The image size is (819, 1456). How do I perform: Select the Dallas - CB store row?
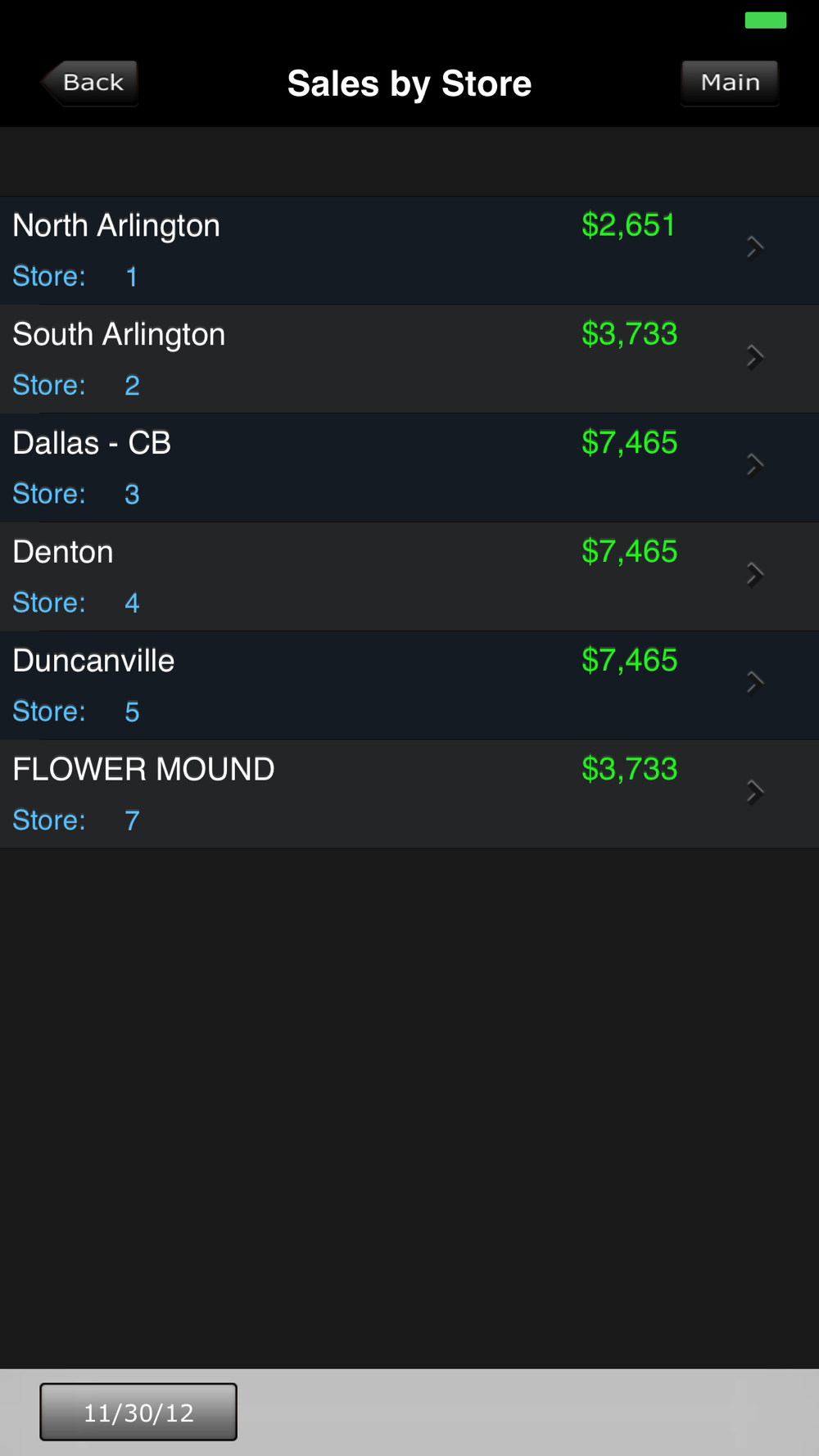pyautogui.click(x=409, y=468)
